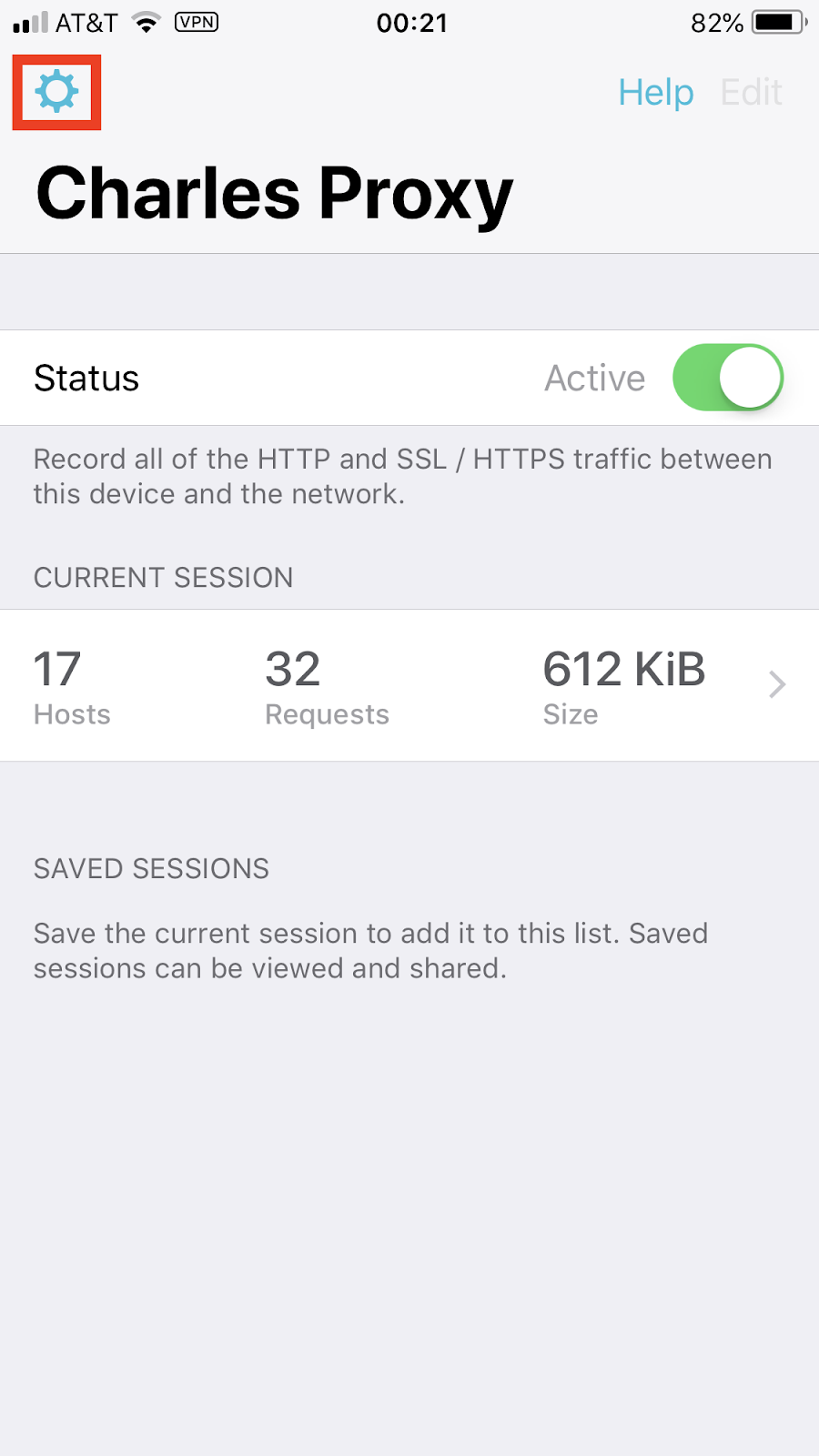Open the current session details
The image size is (819, 1456).
coord(409,685)
